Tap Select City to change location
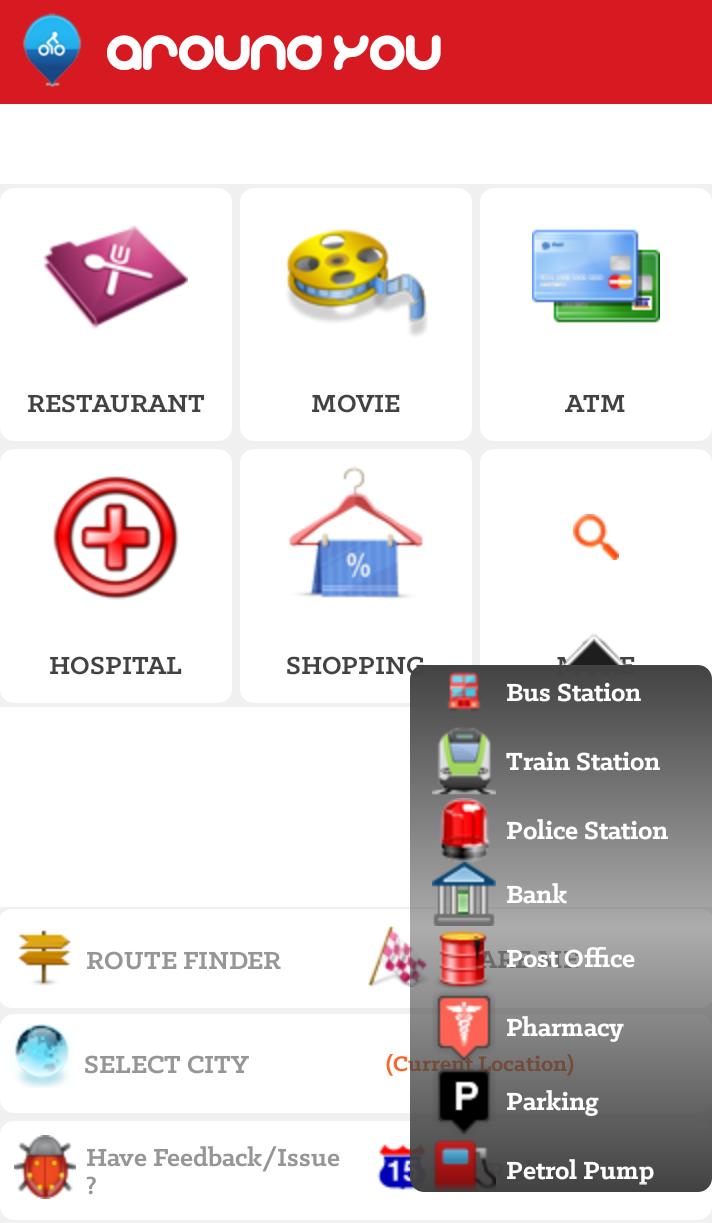Image resolution: width=712 pixels, height=1223 pixels. (165, 1064)
